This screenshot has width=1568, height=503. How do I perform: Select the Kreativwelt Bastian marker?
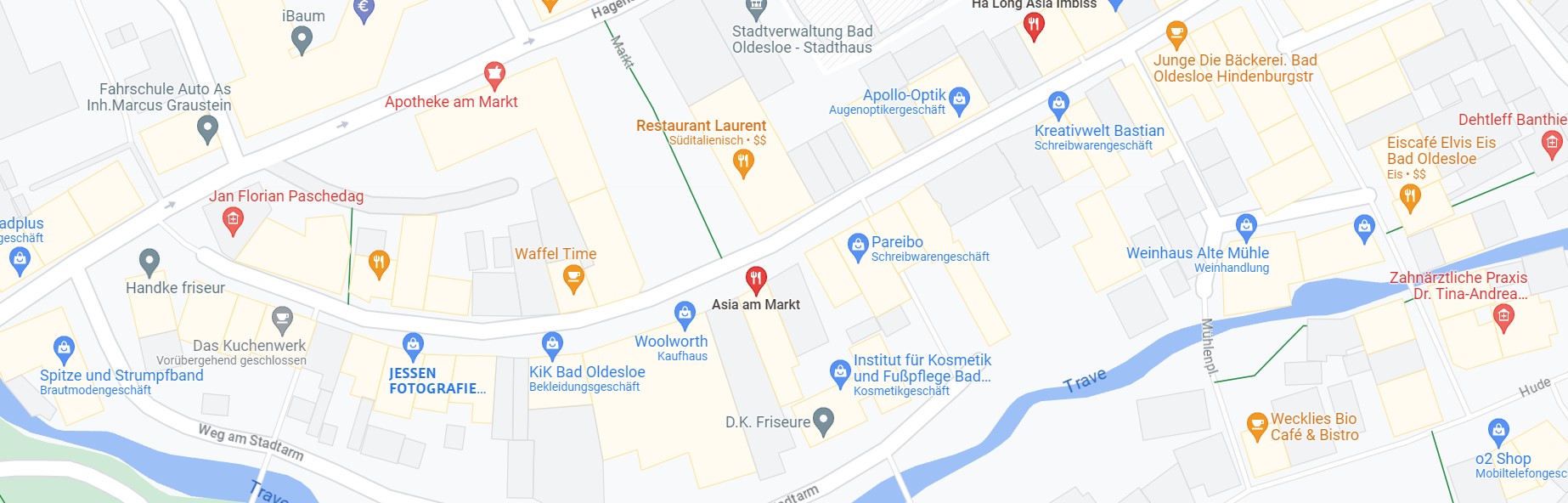(1058, 105)
